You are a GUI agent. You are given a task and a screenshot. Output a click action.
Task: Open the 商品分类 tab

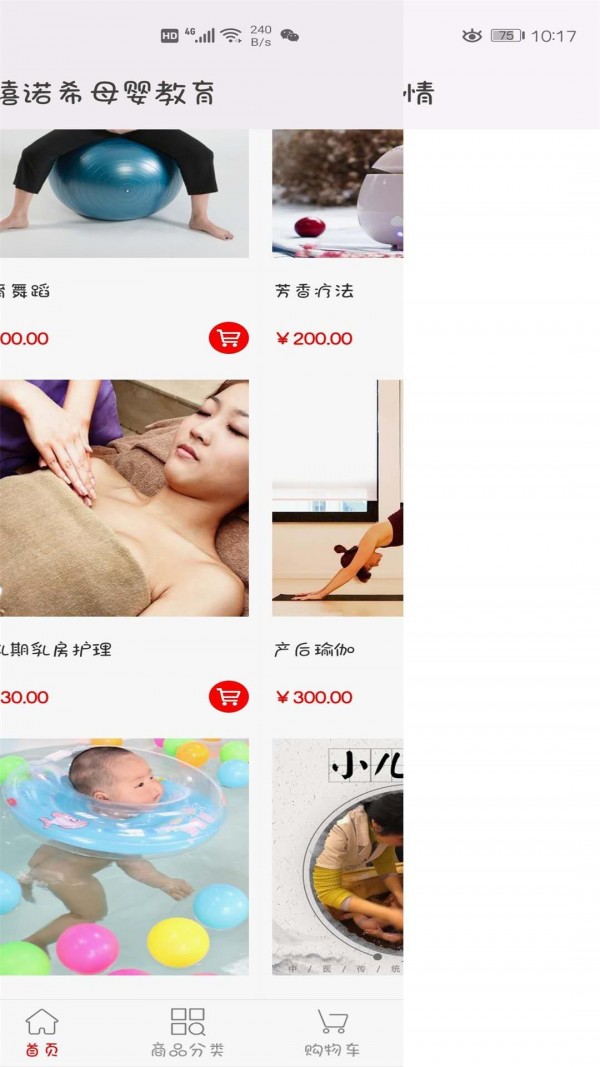click(x=187, y=1033)
